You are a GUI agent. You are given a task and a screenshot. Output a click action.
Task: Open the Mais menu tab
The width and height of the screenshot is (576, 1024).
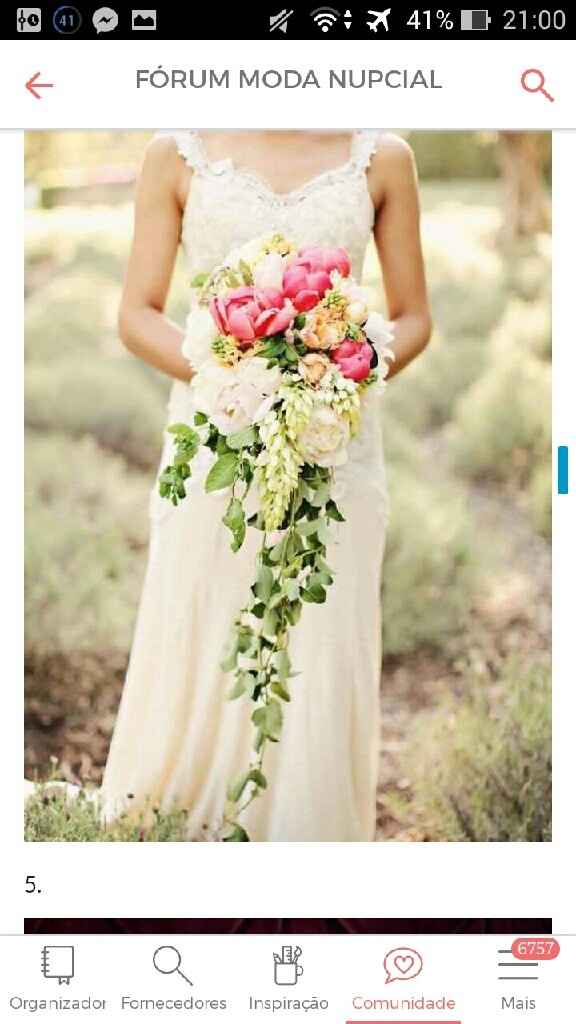pos(519,978)
